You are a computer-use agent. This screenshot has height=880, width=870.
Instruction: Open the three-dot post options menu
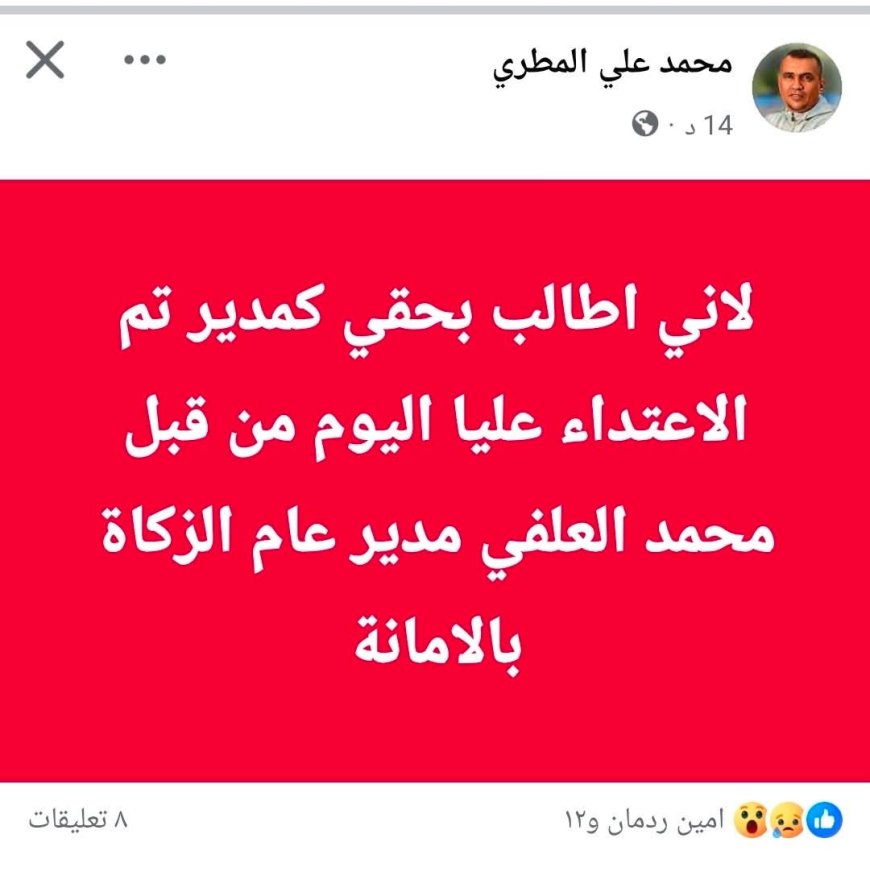143,60
